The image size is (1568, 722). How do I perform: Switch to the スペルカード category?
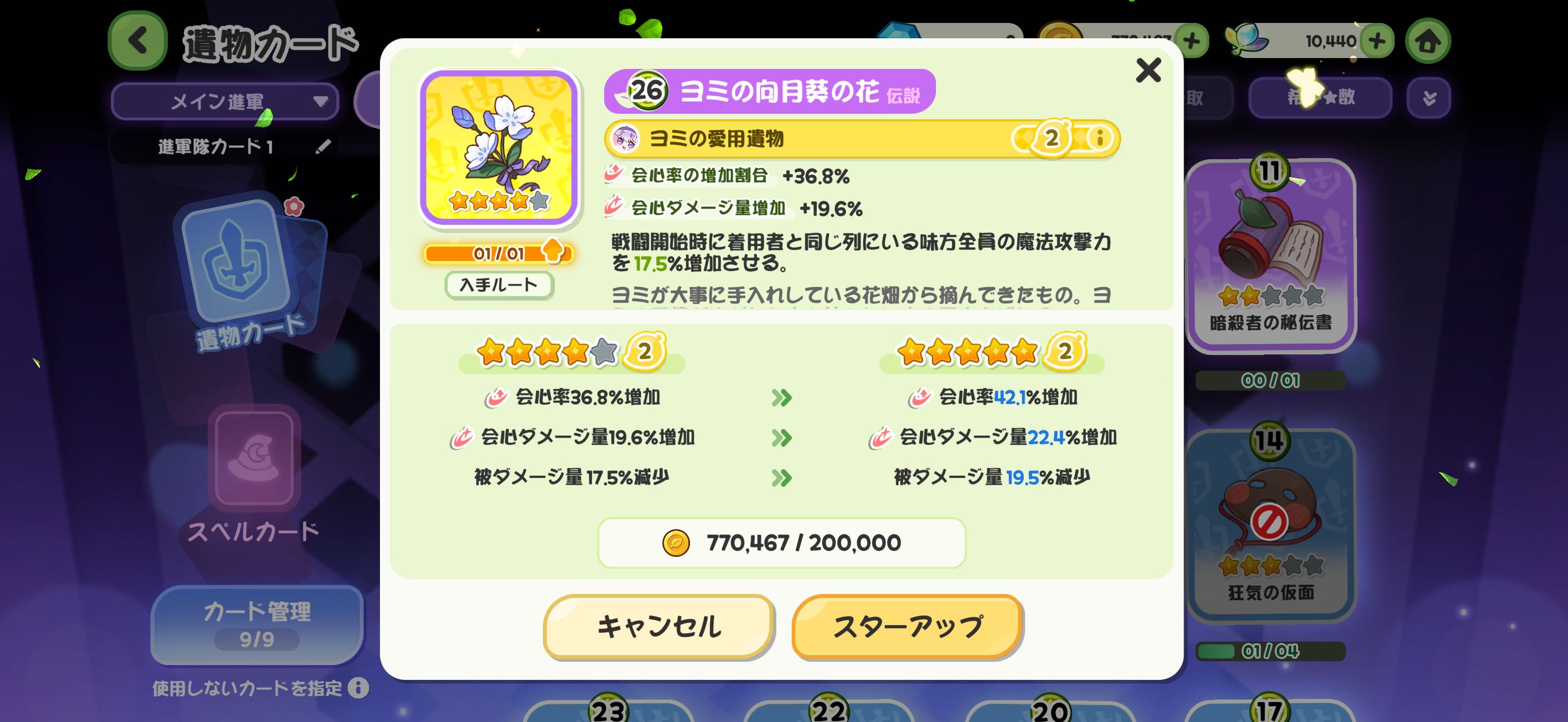(254, 475)
